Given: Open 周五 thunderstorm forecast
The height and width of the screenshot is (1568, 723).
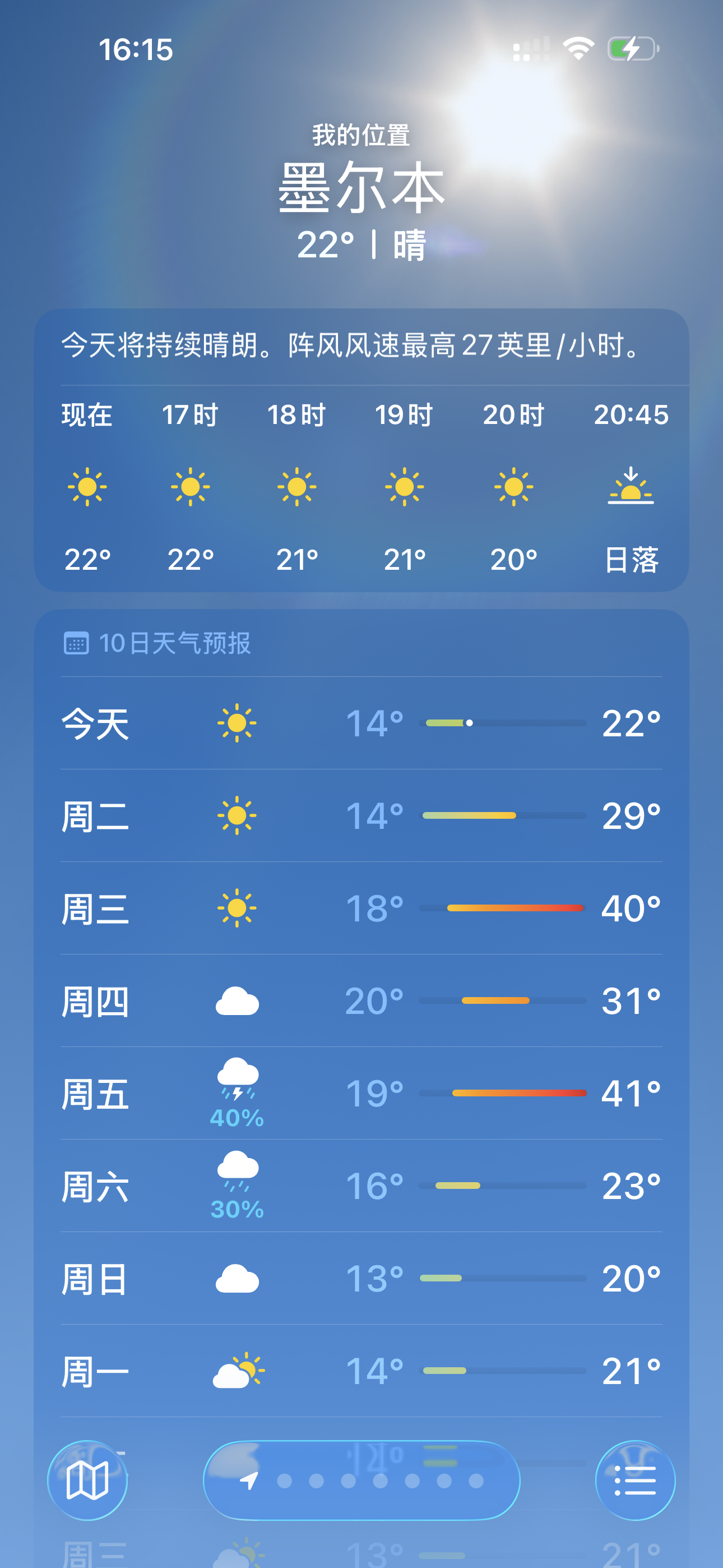Looking at the screenshot, I should pos(361,1093).
